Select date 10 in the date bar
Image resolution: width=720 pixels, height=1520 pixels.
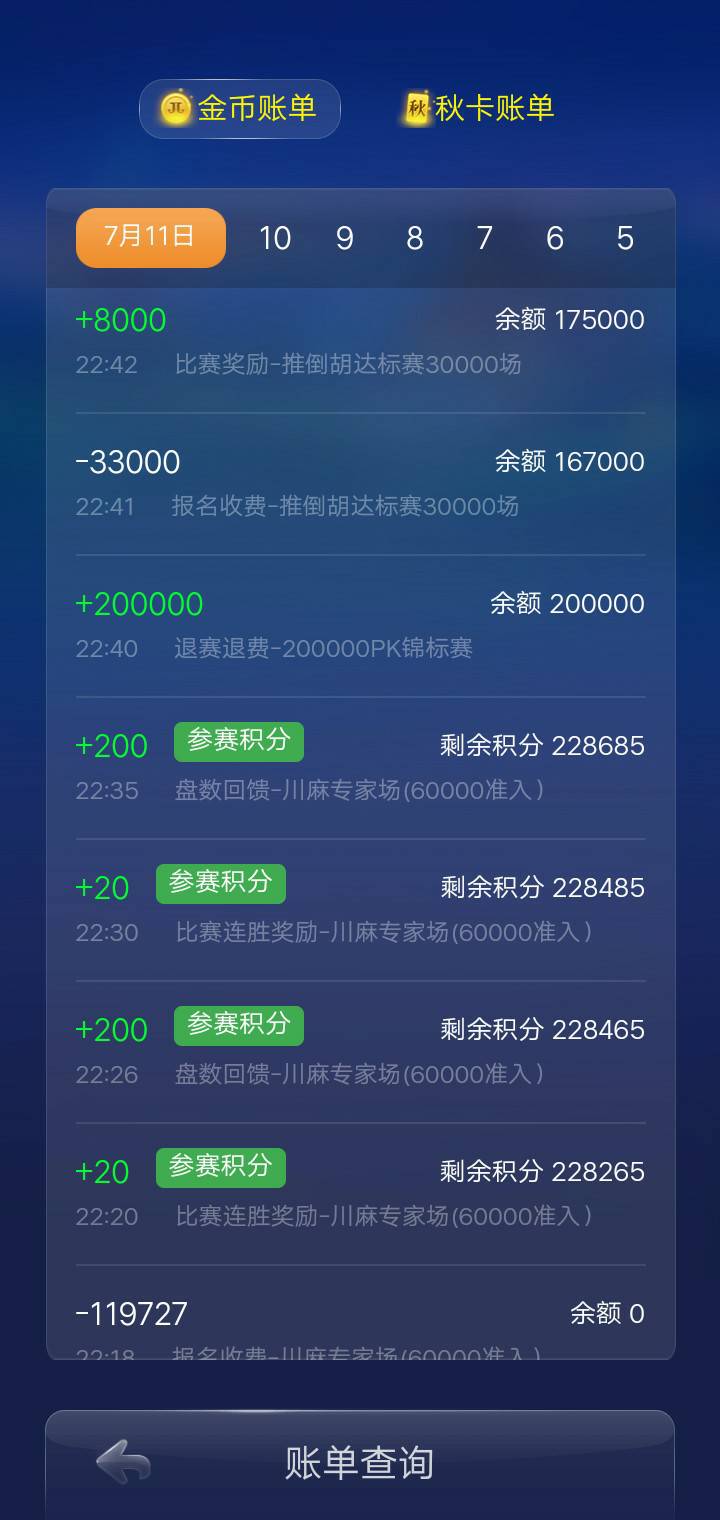click(276, 238)
